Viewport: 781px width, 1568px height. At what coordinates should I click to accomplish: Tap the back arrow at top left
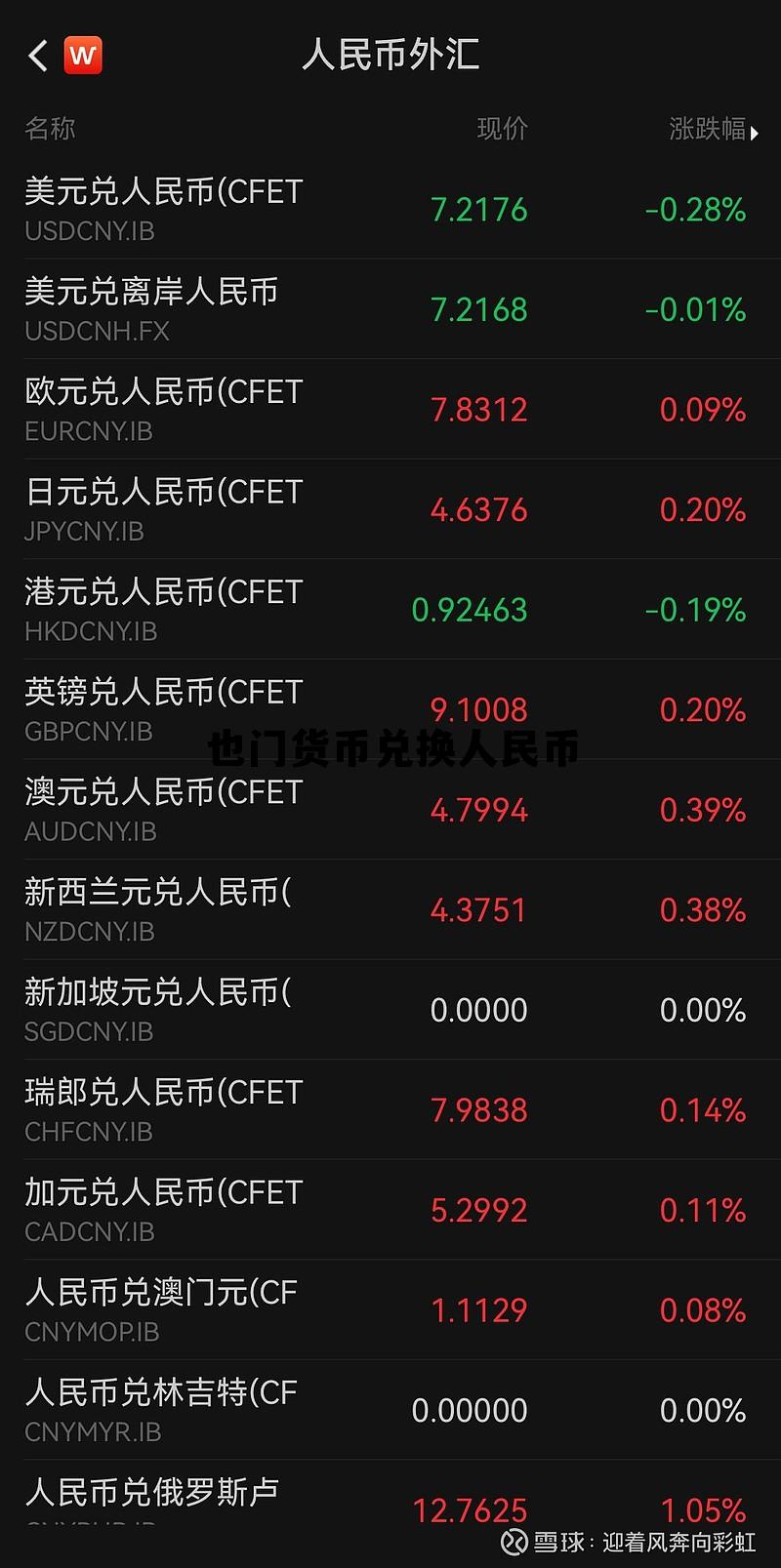(36, 56)
